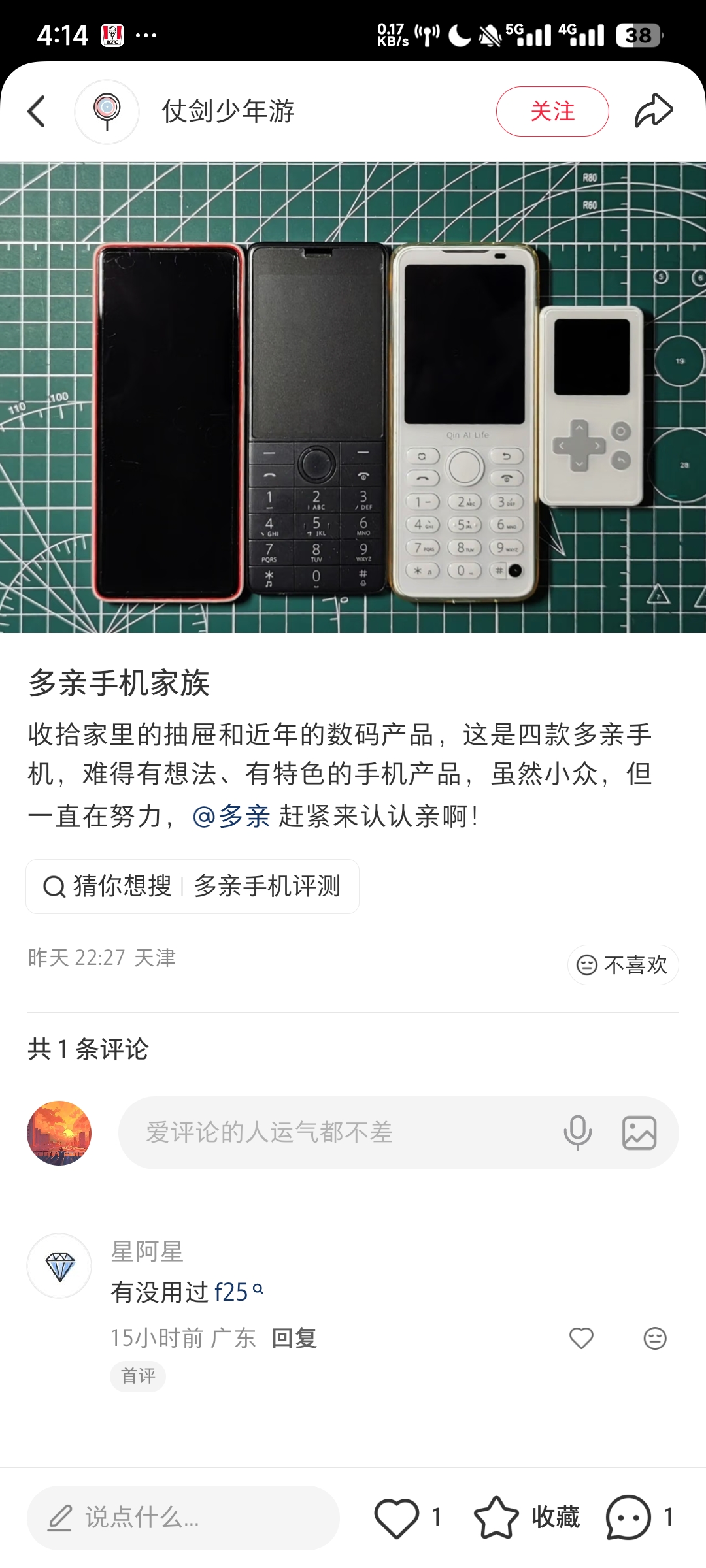The height and width of the screenshot is (1568, 706).
Task: Like 星阿星's comment
Action: click(581, 1338)
